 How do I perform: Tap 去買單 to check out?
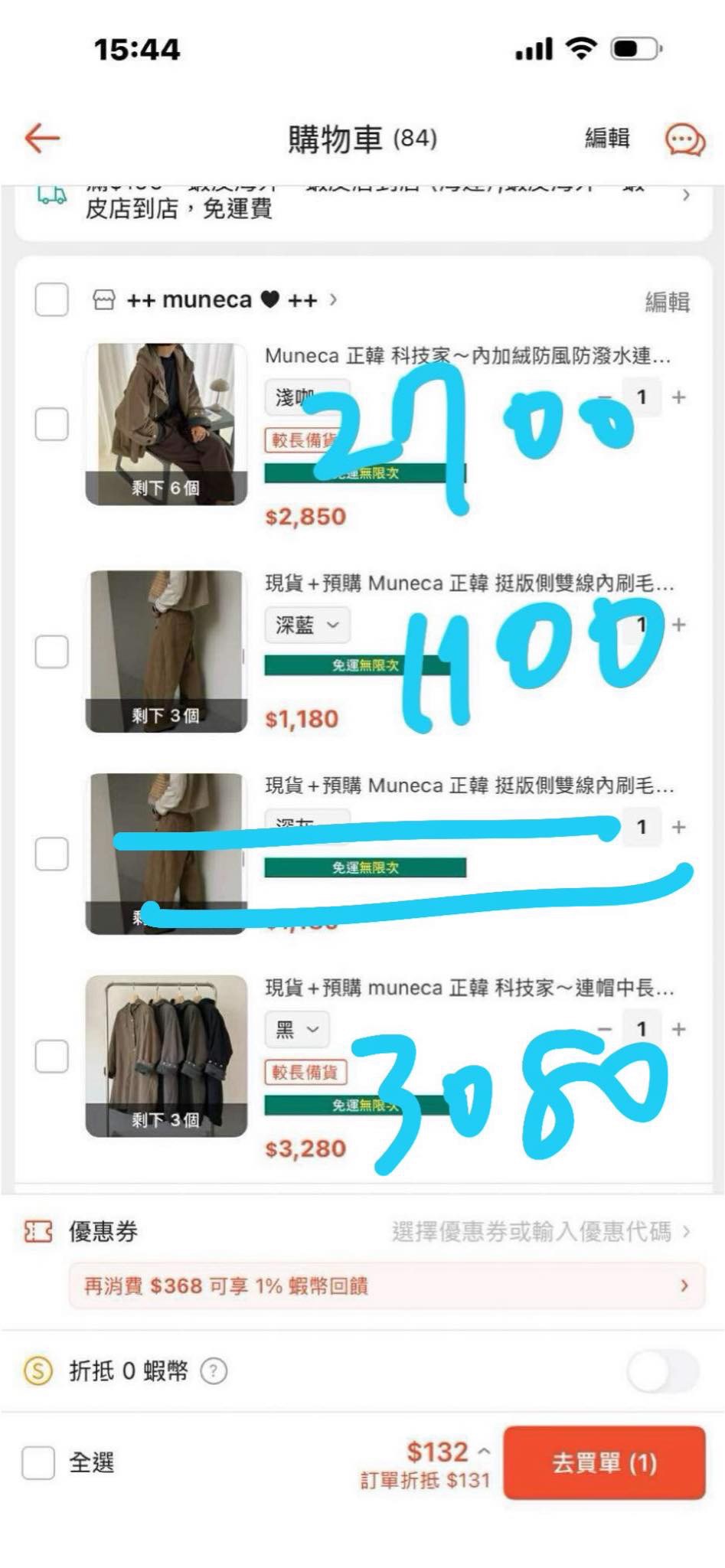coord(604,1463)
